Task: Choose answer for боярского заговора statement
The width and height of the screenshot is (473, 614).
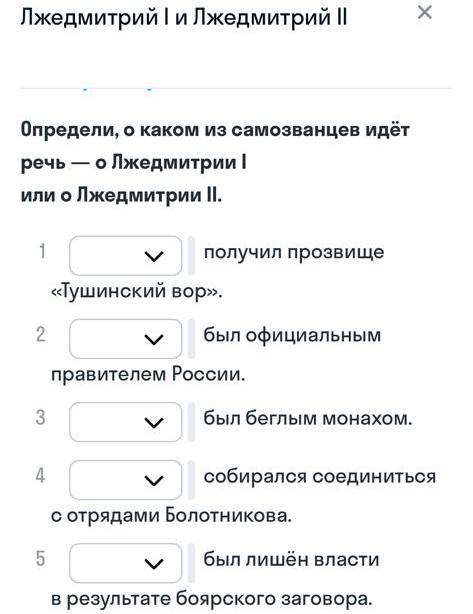Action: point(126,563)
